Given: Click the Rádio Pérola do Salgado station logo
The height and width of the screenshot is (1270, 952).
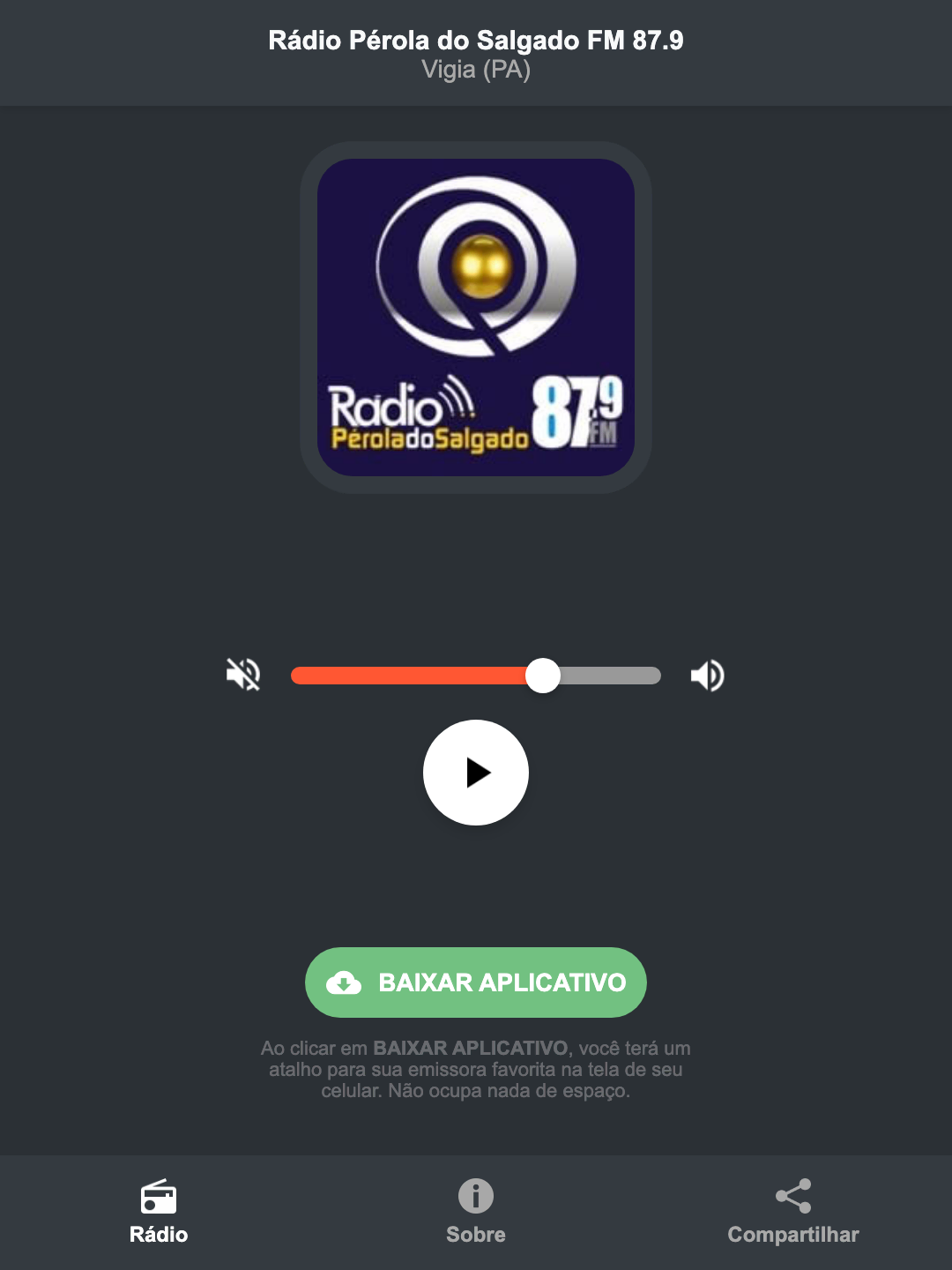Looking at the screenshot, I should point(475,312).
